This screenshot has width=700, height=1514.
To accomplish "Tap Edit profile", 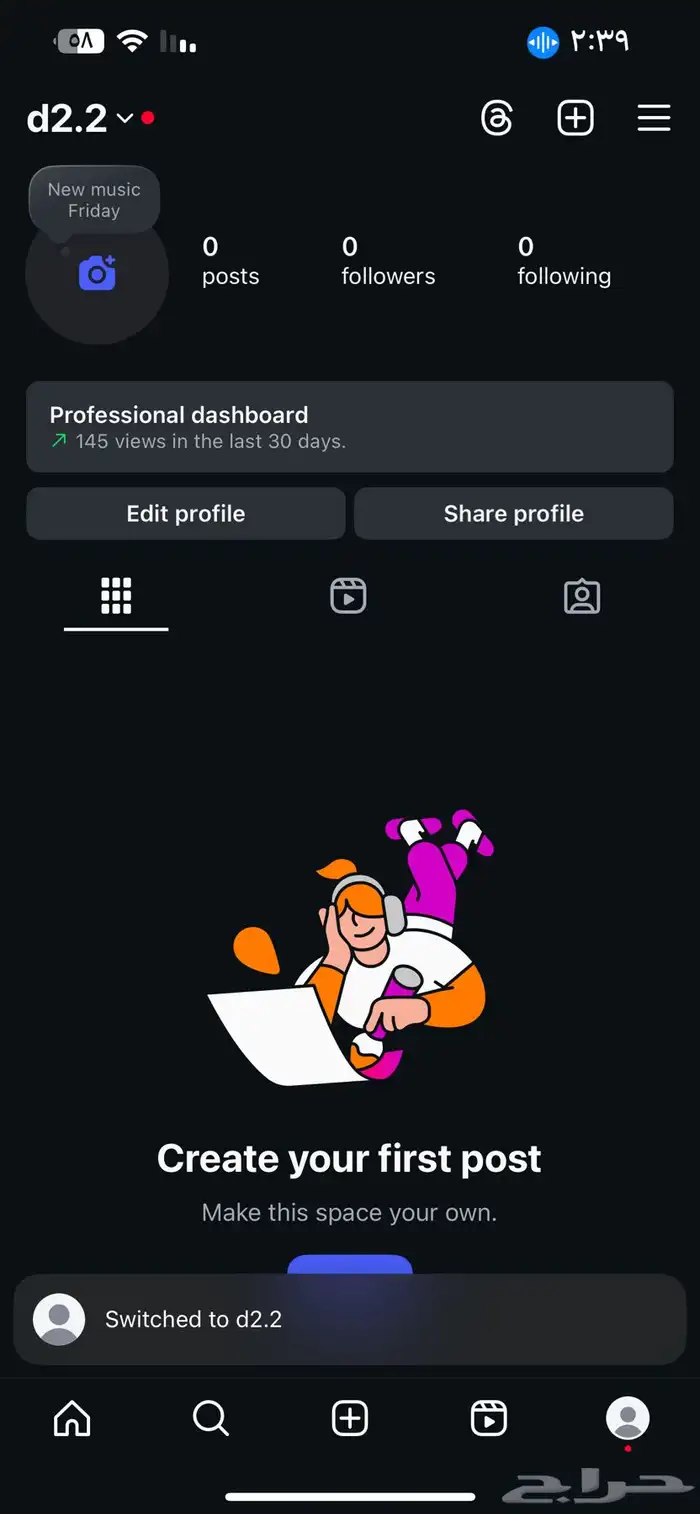I will pos(186,514).
